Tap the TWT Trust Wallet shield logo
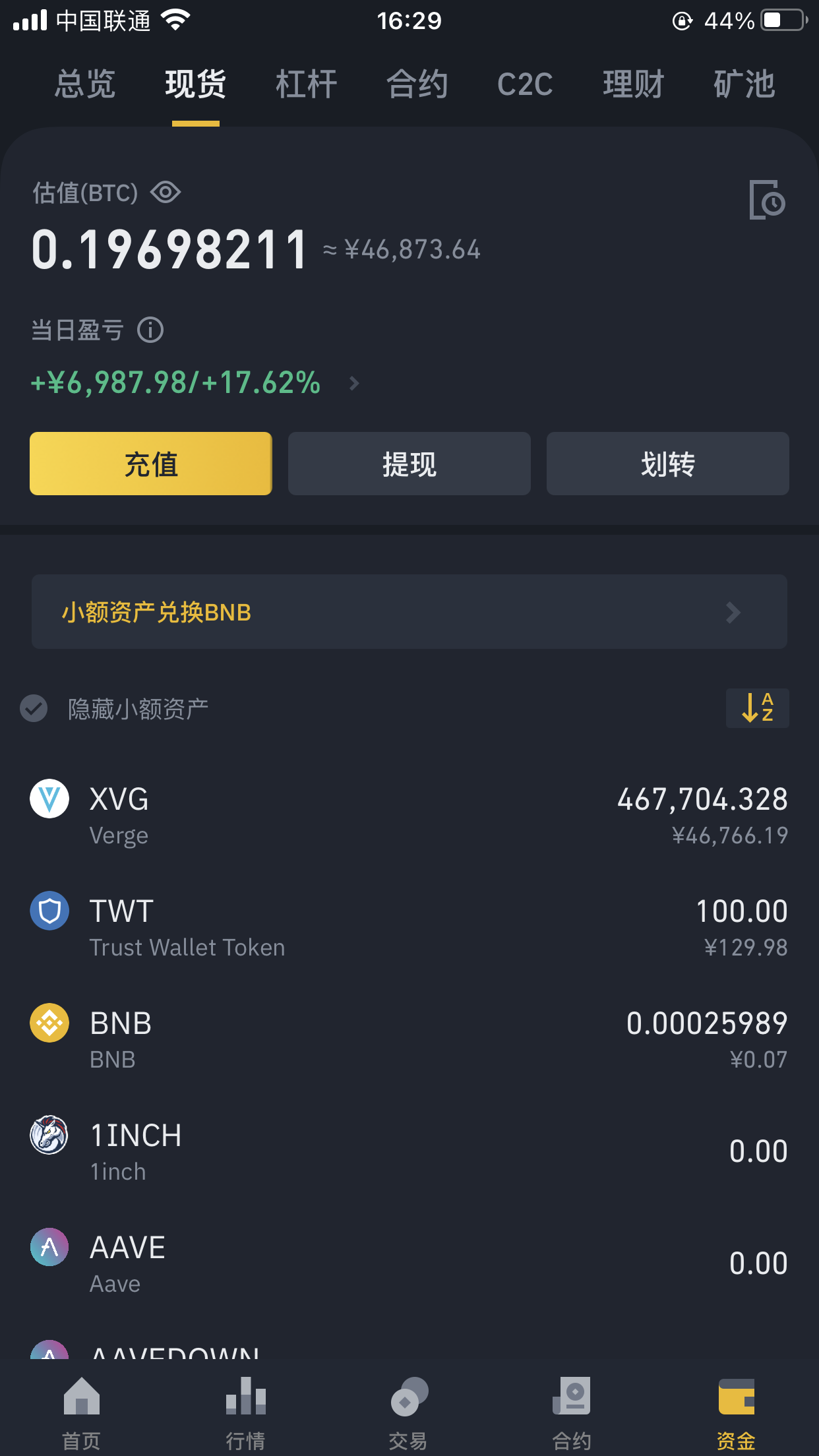819x1456 pixels. tap(49, 911)
